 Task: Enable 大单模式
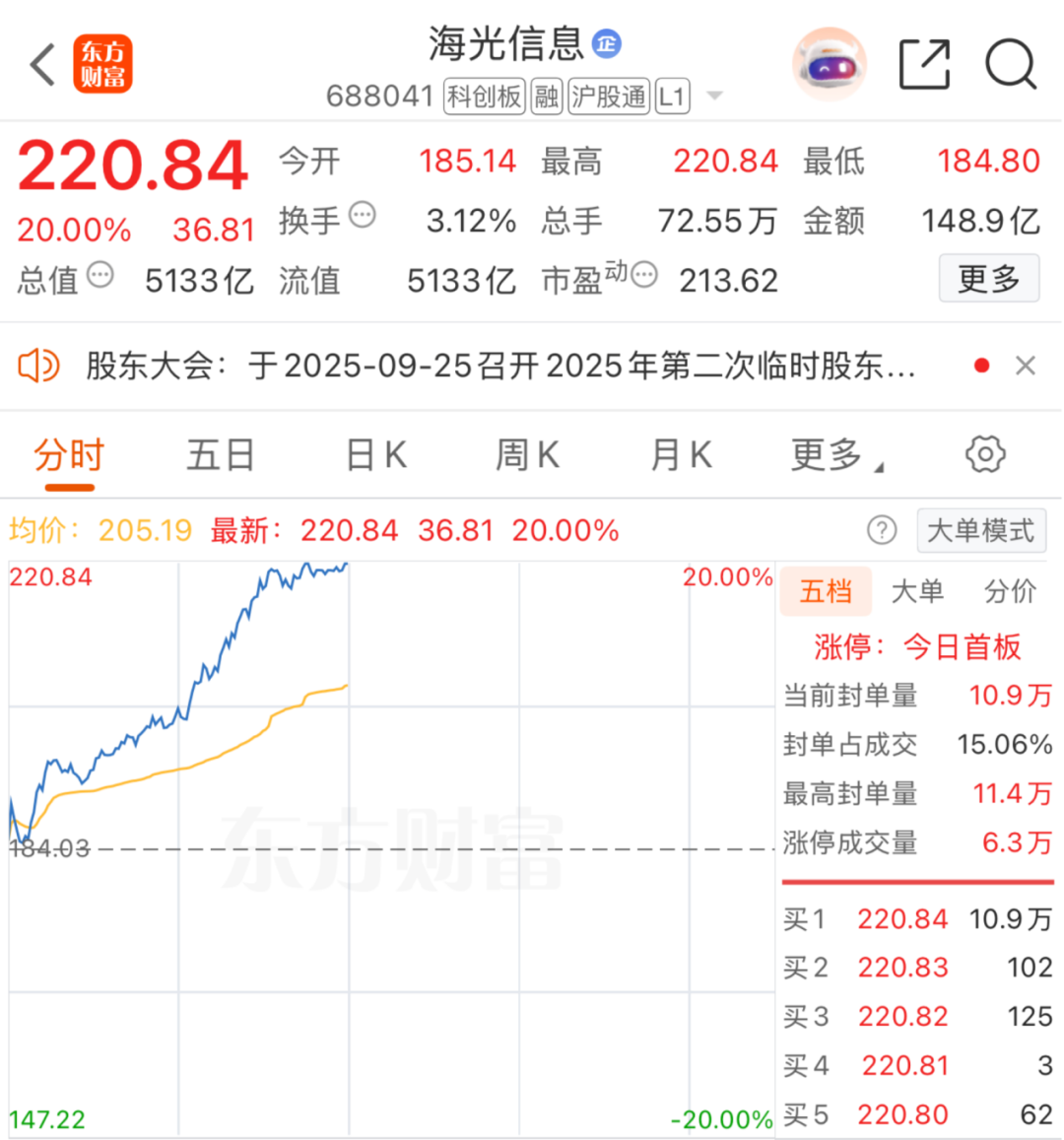point(980,531)
